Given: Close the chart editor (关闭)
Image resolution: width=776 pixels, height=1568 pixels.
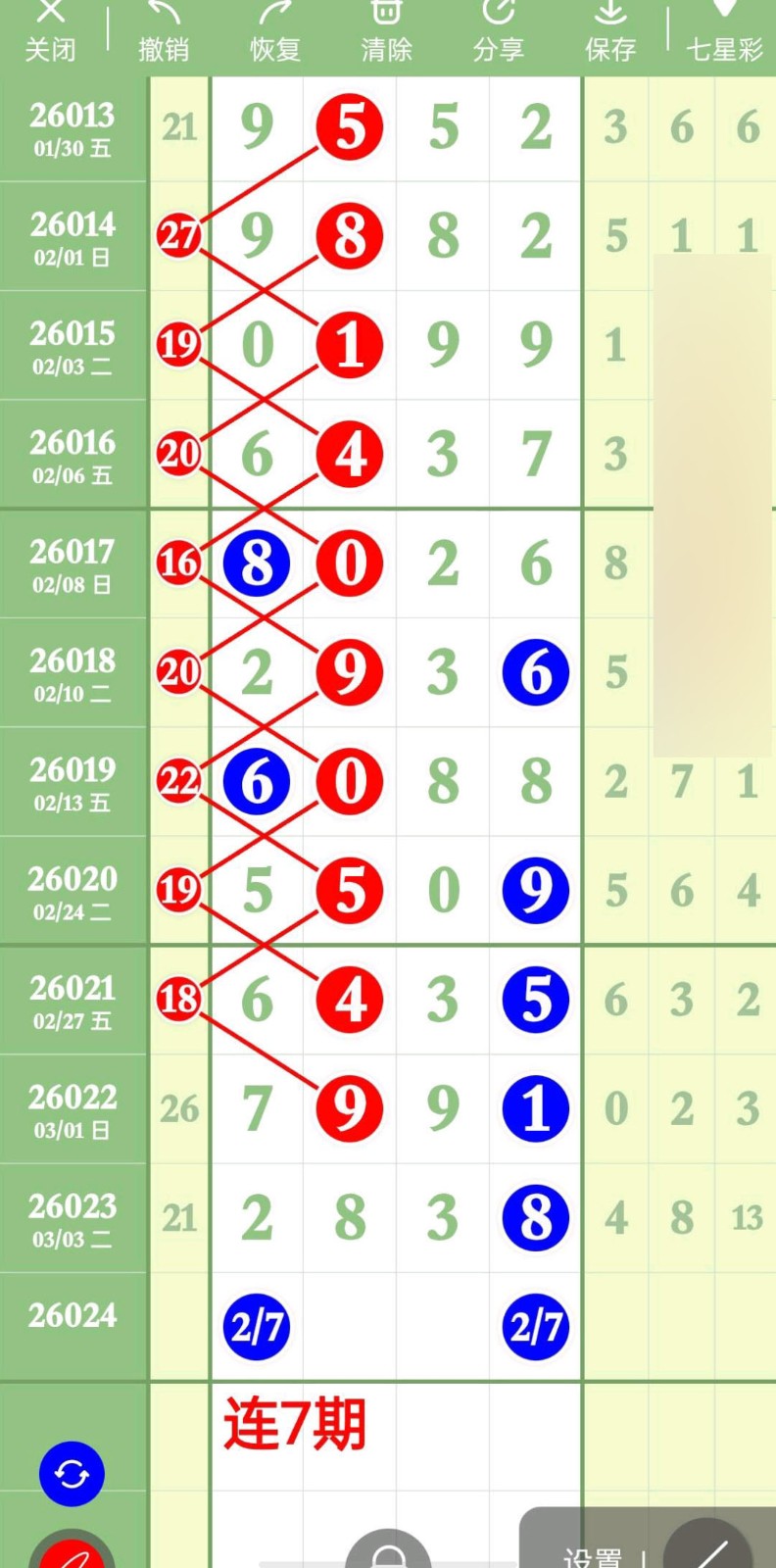Looking at the screenshot, I should (50, 32).
